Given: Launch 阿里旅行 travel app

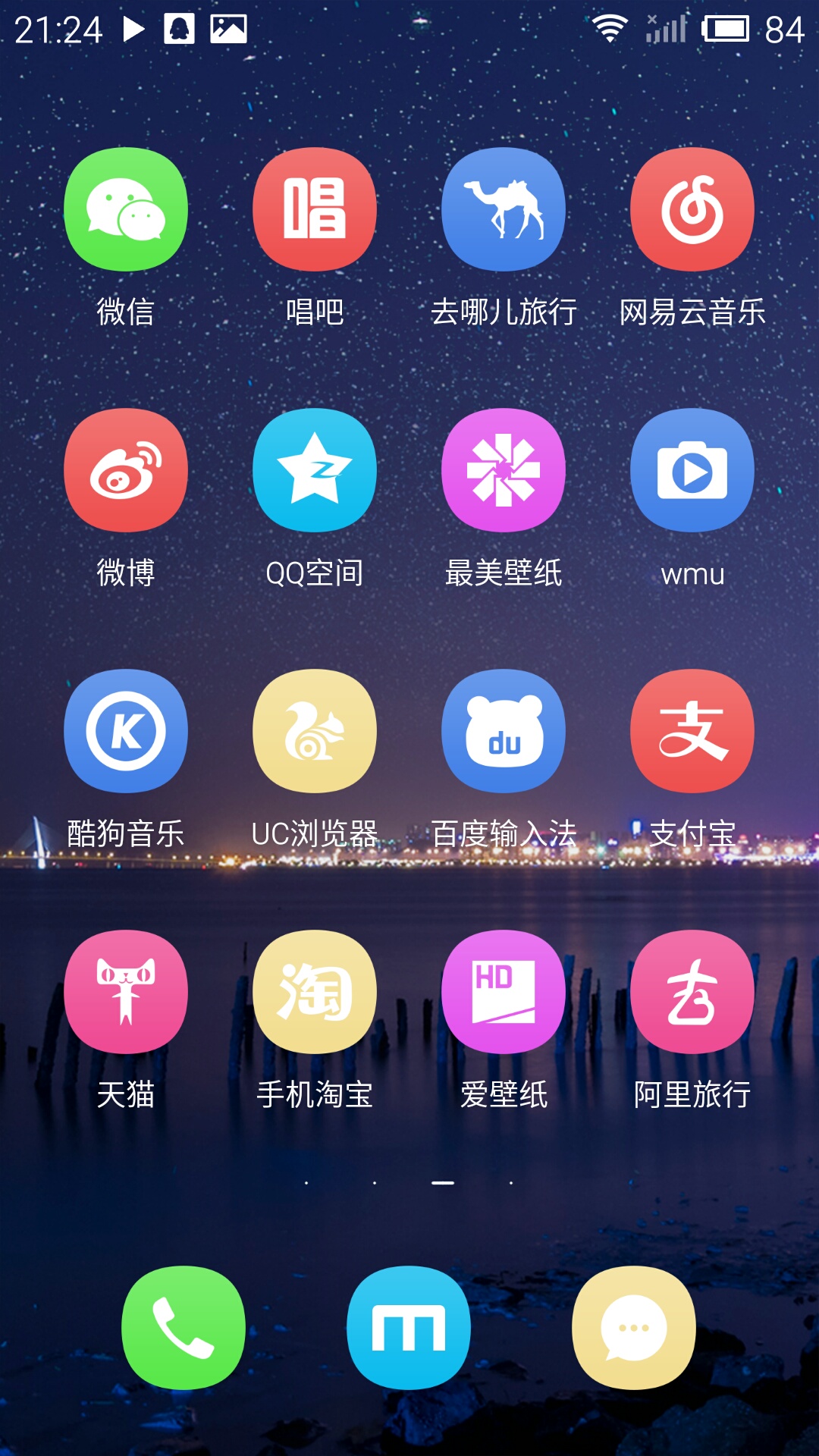Looking at the screenshot, I should [x=692, y=992].
